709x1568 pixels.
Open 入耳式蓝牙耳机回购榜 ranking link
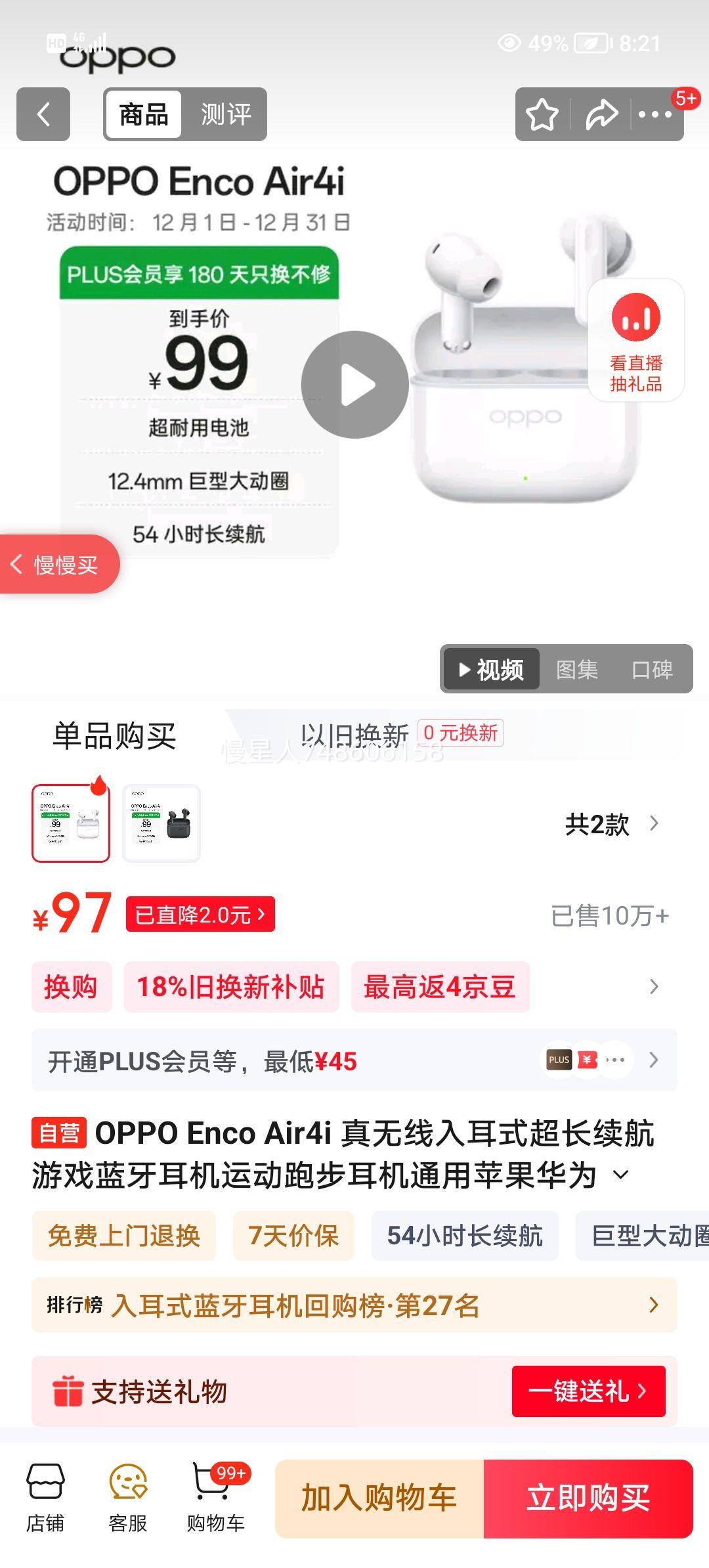pos(295,1306)
